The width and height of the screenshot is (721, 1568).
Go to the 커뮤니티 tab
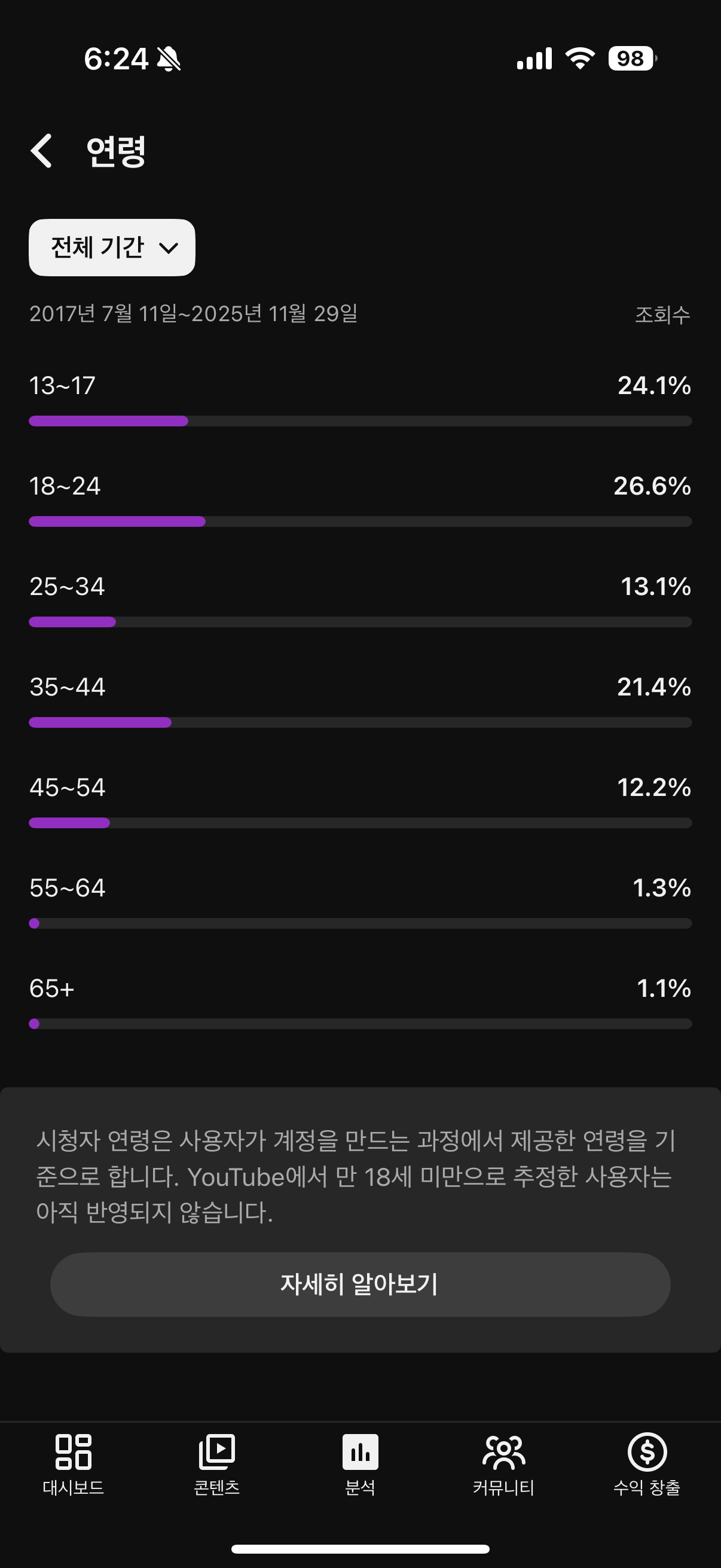pos(503,1463)
